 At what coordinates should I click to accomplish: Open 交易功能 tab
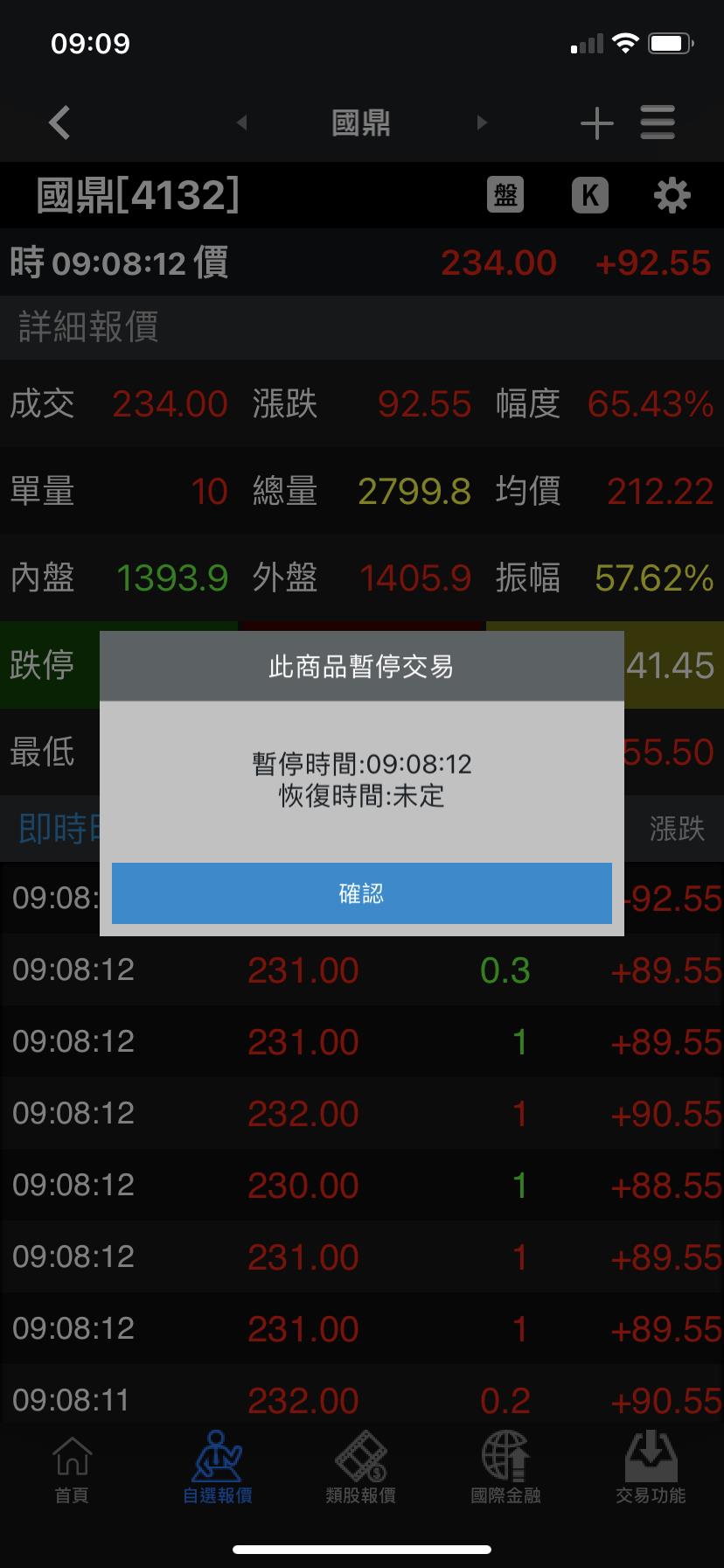pyautogui.click(x=651, y=1467)
